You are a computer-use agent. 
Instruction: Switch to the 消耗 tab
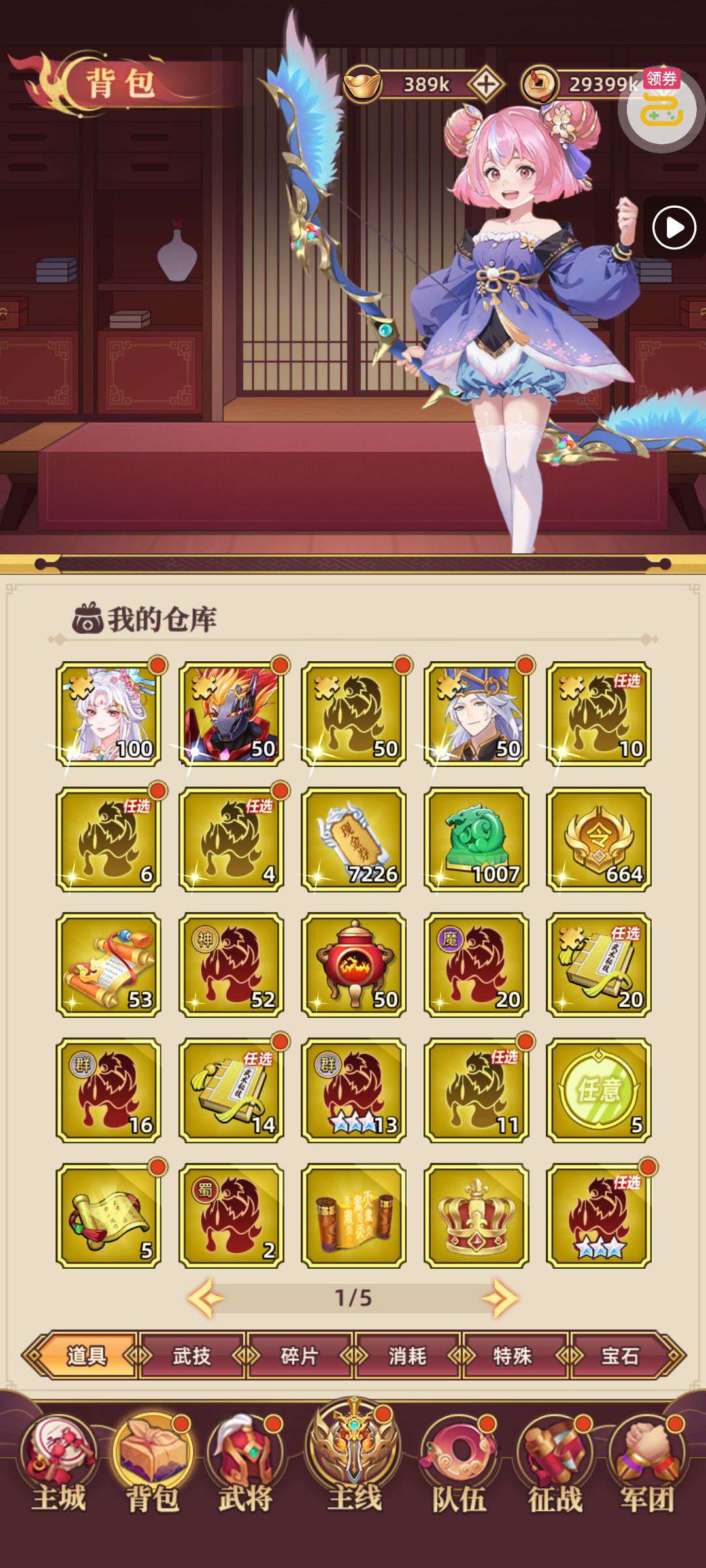click(407, 1356)
